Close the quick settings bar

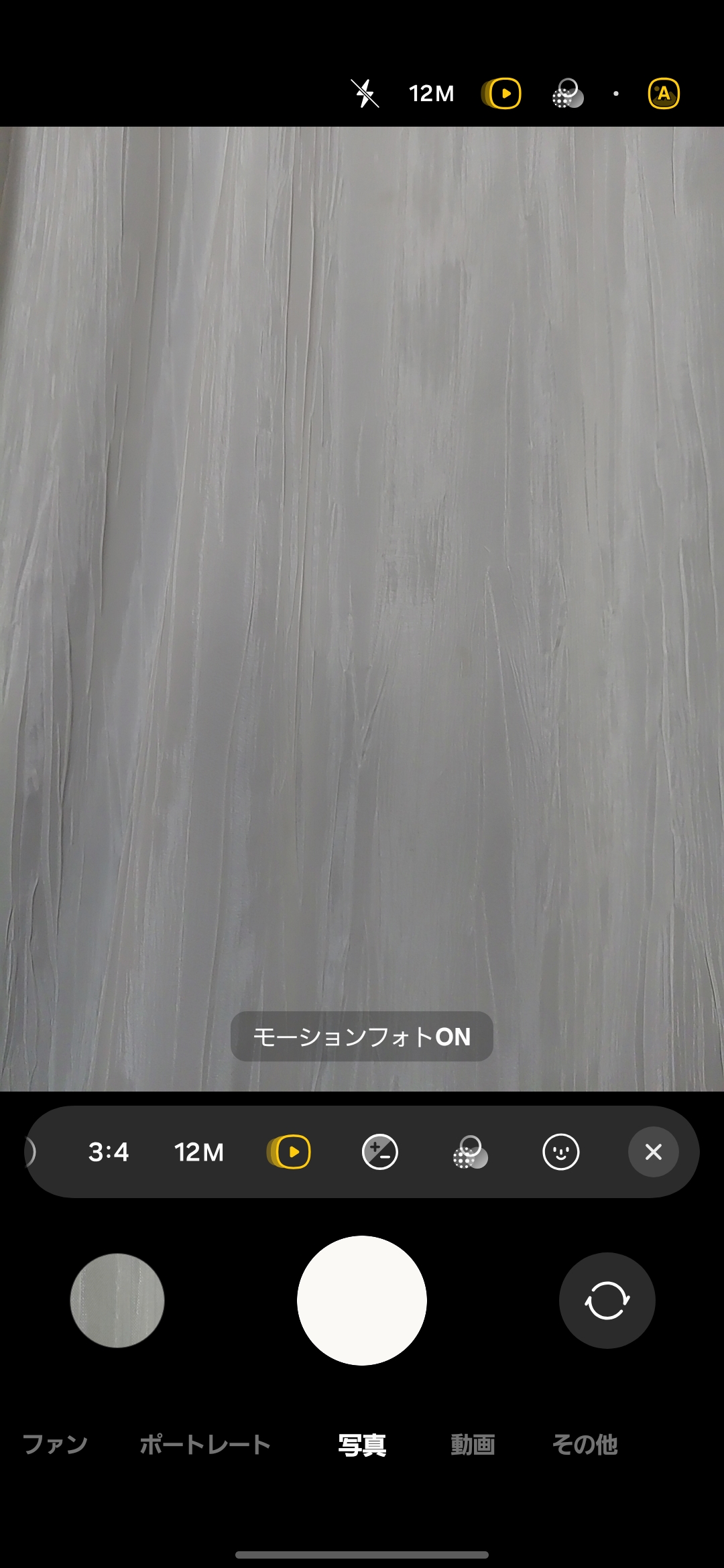(x=653, y=1152)
